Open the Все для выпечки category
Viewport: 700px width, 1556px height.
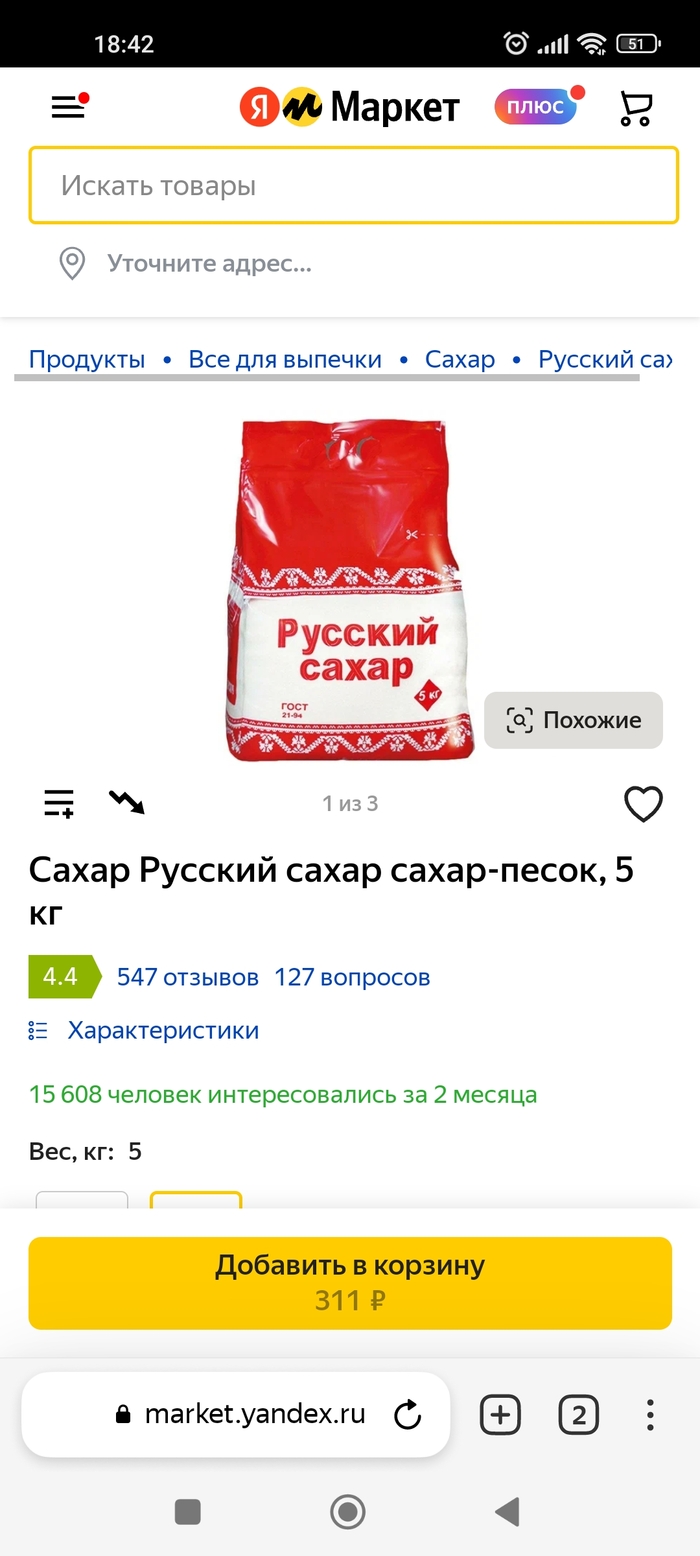click(285, 359)
